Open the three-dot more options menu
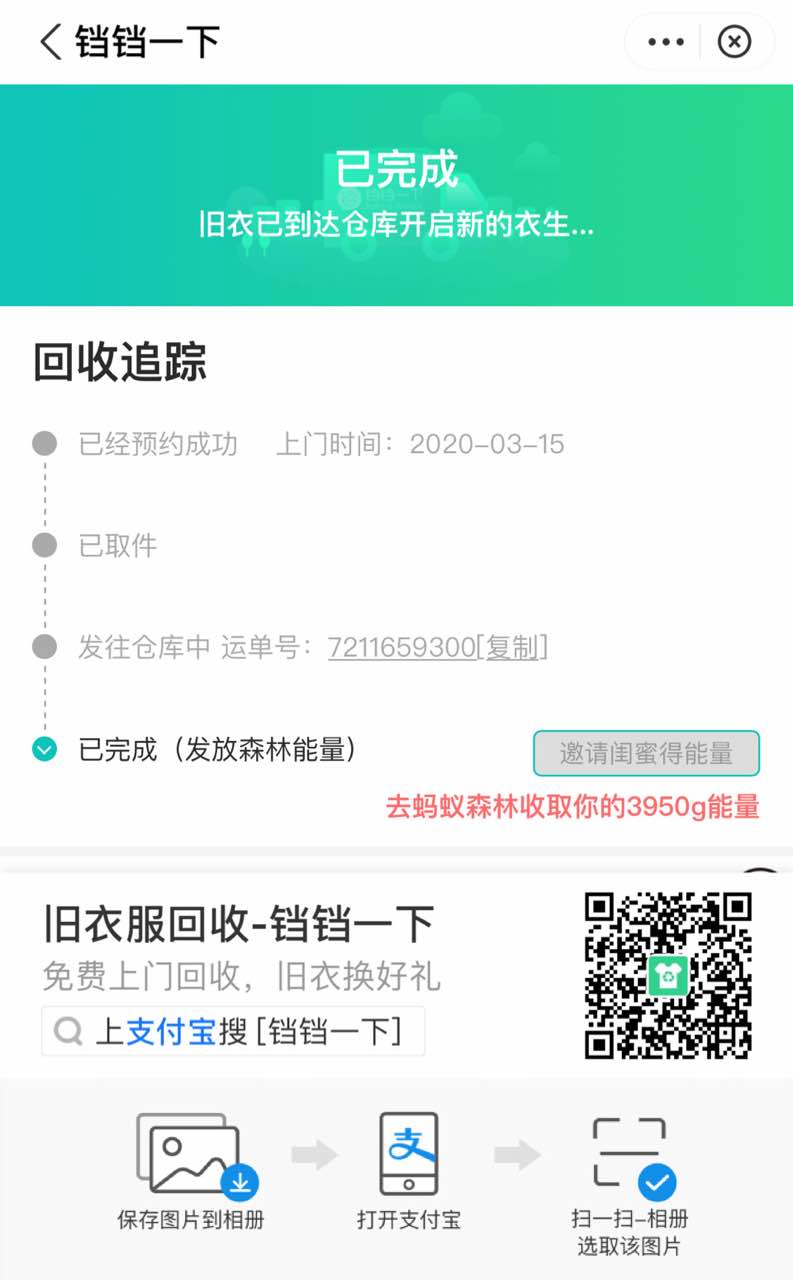This screenshot has width=793, height=1280. (666, 42)
